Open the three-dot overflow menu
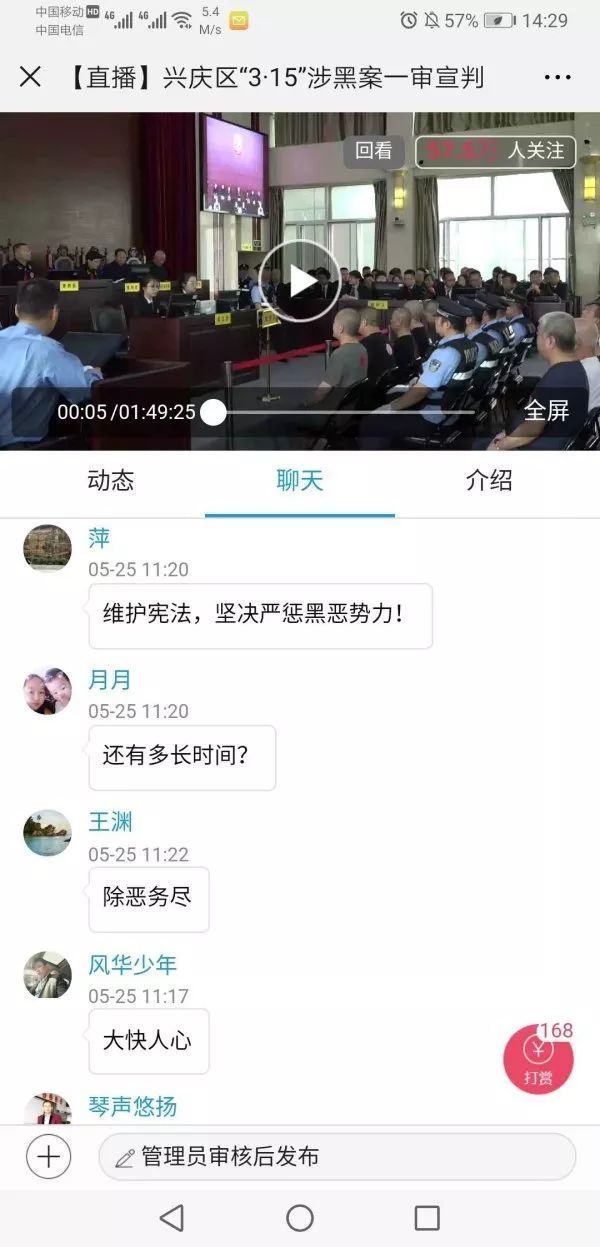The height and width of the screenshot is (1247, 600). (x=557, y=77)
